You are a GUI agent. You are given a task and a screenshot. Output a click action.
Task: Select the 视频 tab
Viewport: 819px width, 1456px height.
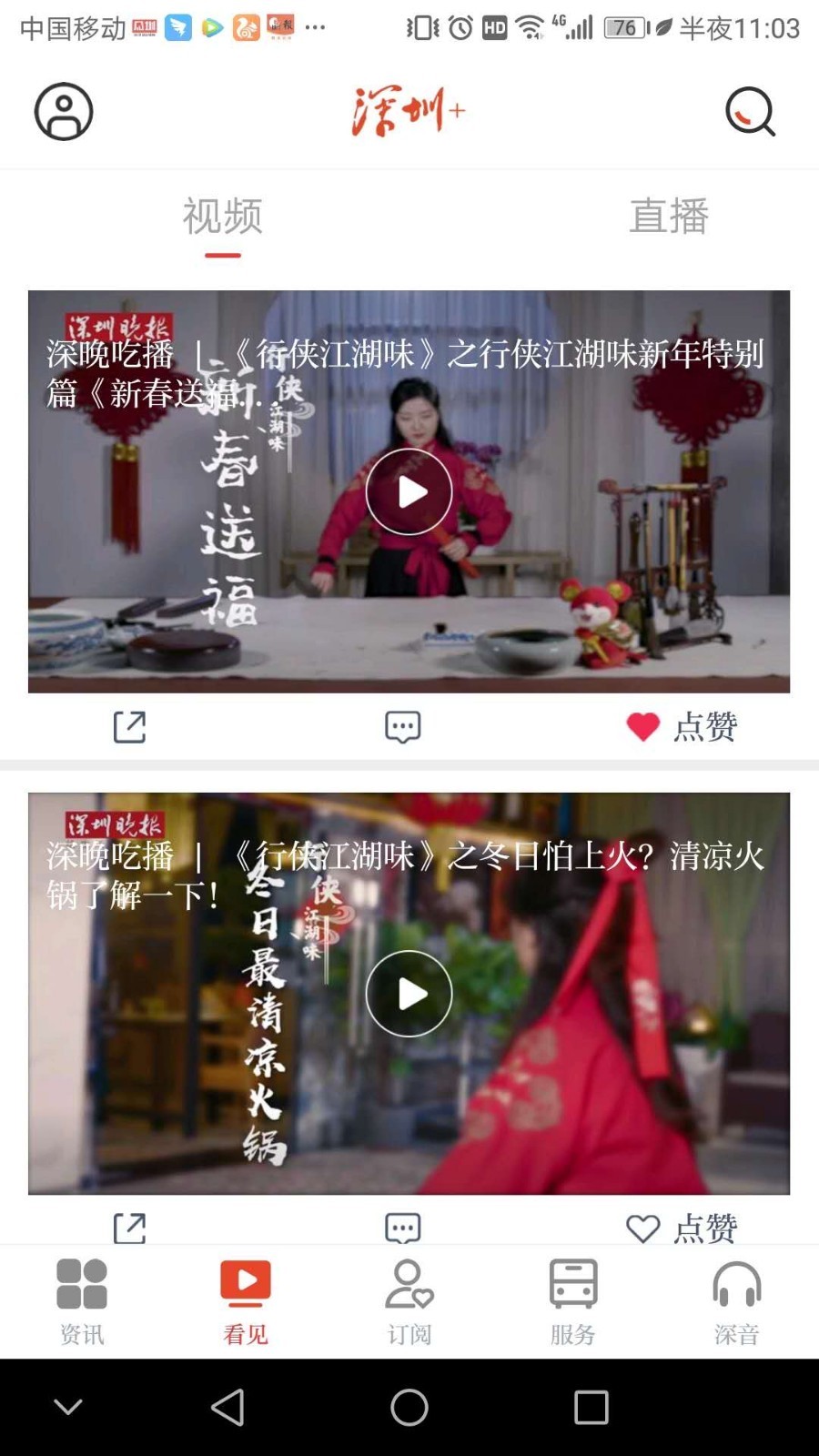[222, 216]
